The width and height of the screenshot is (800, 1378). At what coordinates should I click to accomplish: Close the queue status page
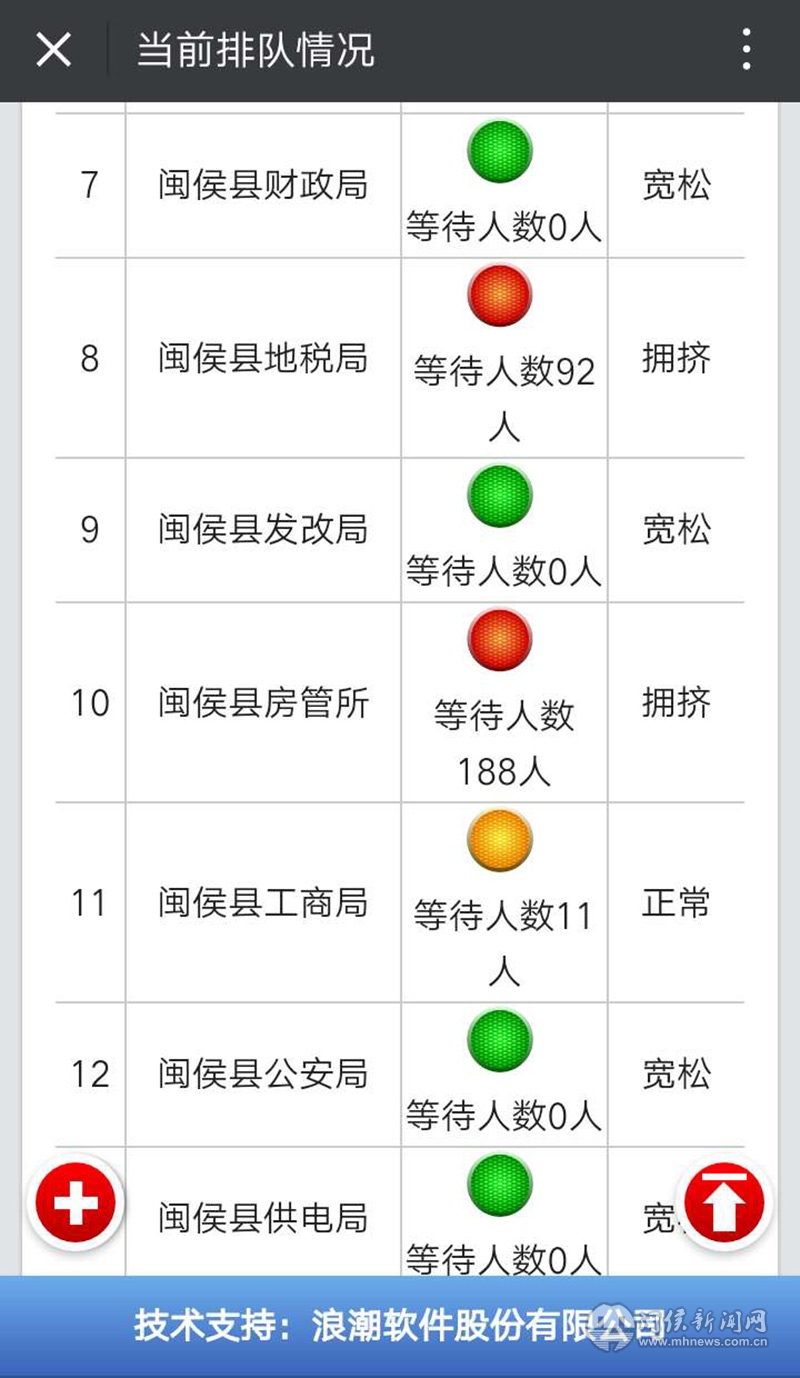[x=53, y=49]
